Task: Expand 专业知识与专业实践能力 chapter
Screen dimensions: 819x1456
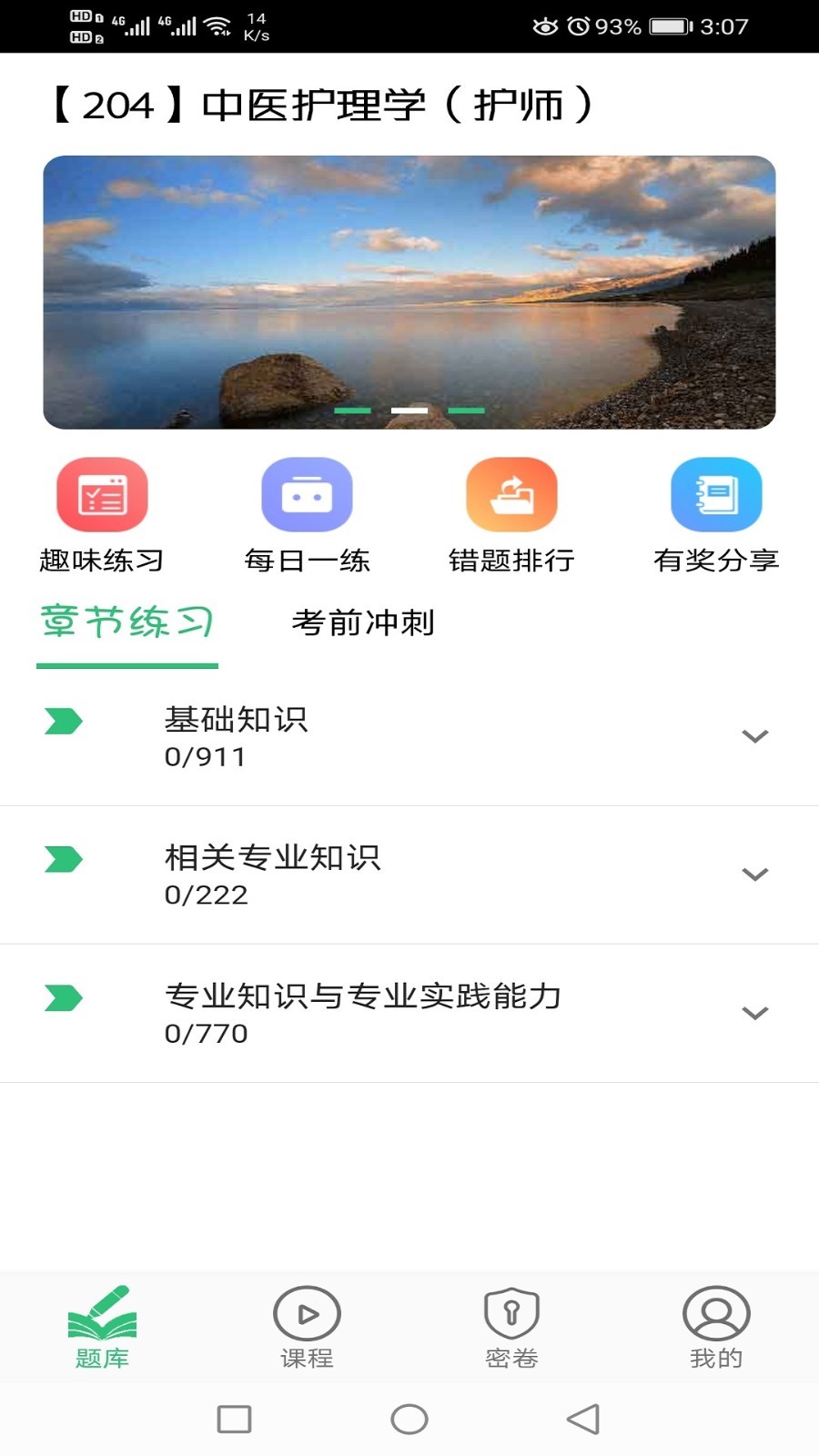Action: 754,1013
